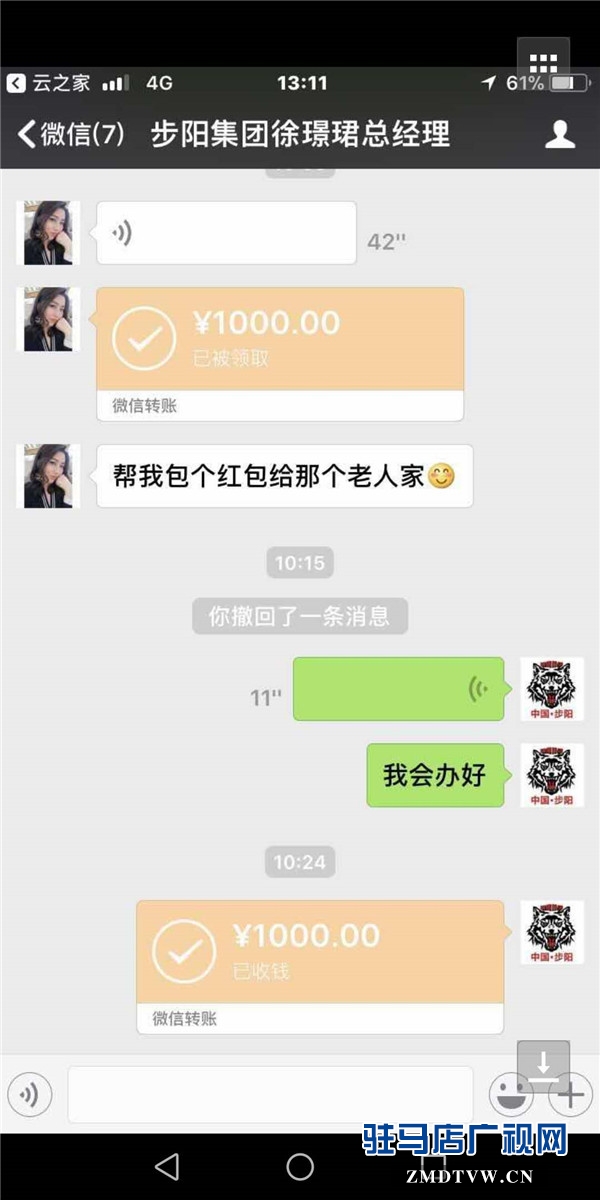The width and height of the screenshot is (600, 1200).
Task: Go back to the WeChat chat list
Action: [x=70, y=134]
